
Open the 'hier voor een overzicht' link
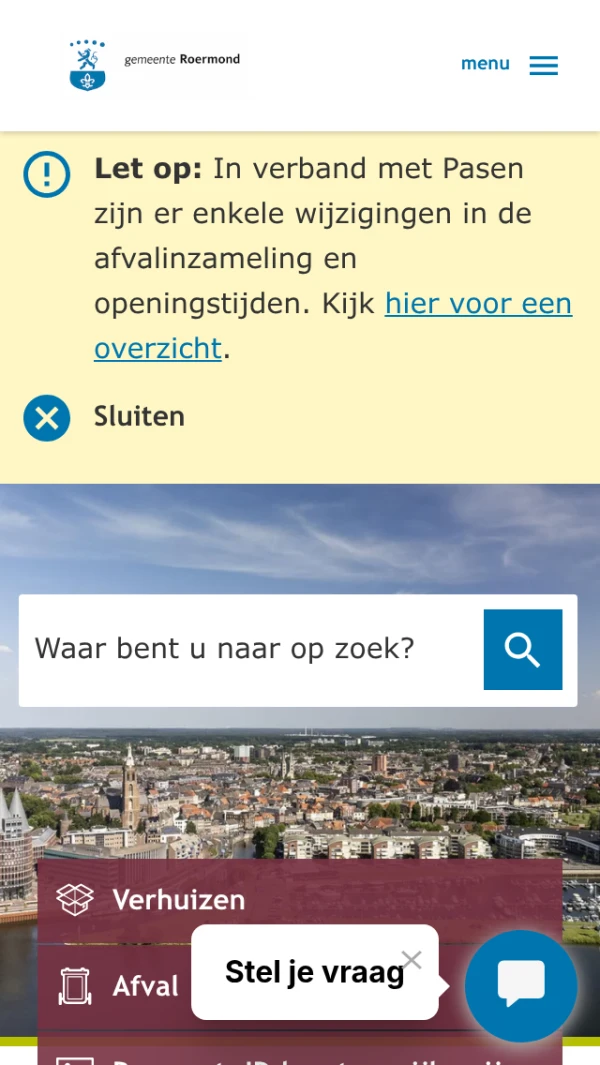[x=333, y=325]
